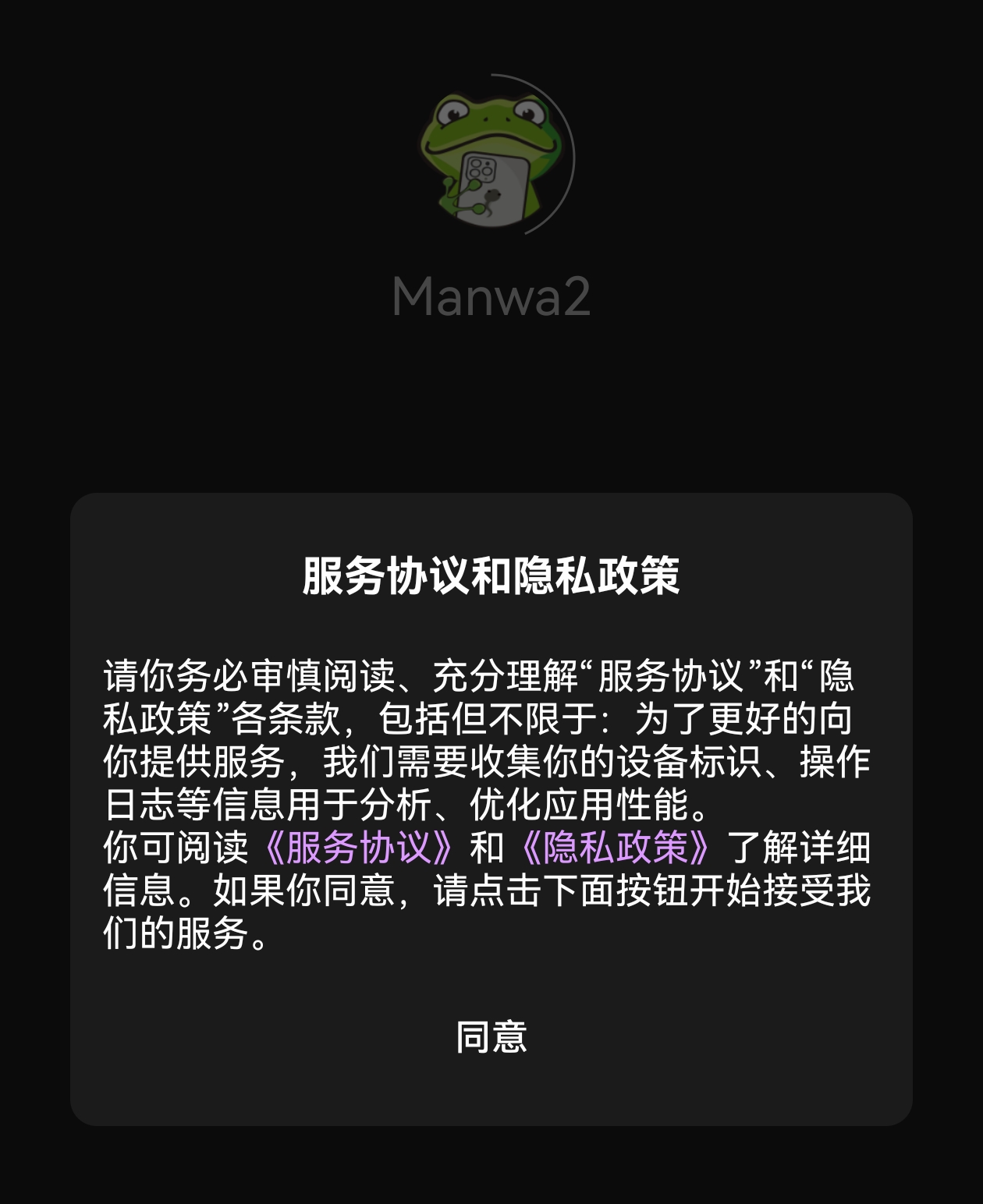Open the 《服务协议》 link
983x1204 pixels.
click(x=358, y=848)
